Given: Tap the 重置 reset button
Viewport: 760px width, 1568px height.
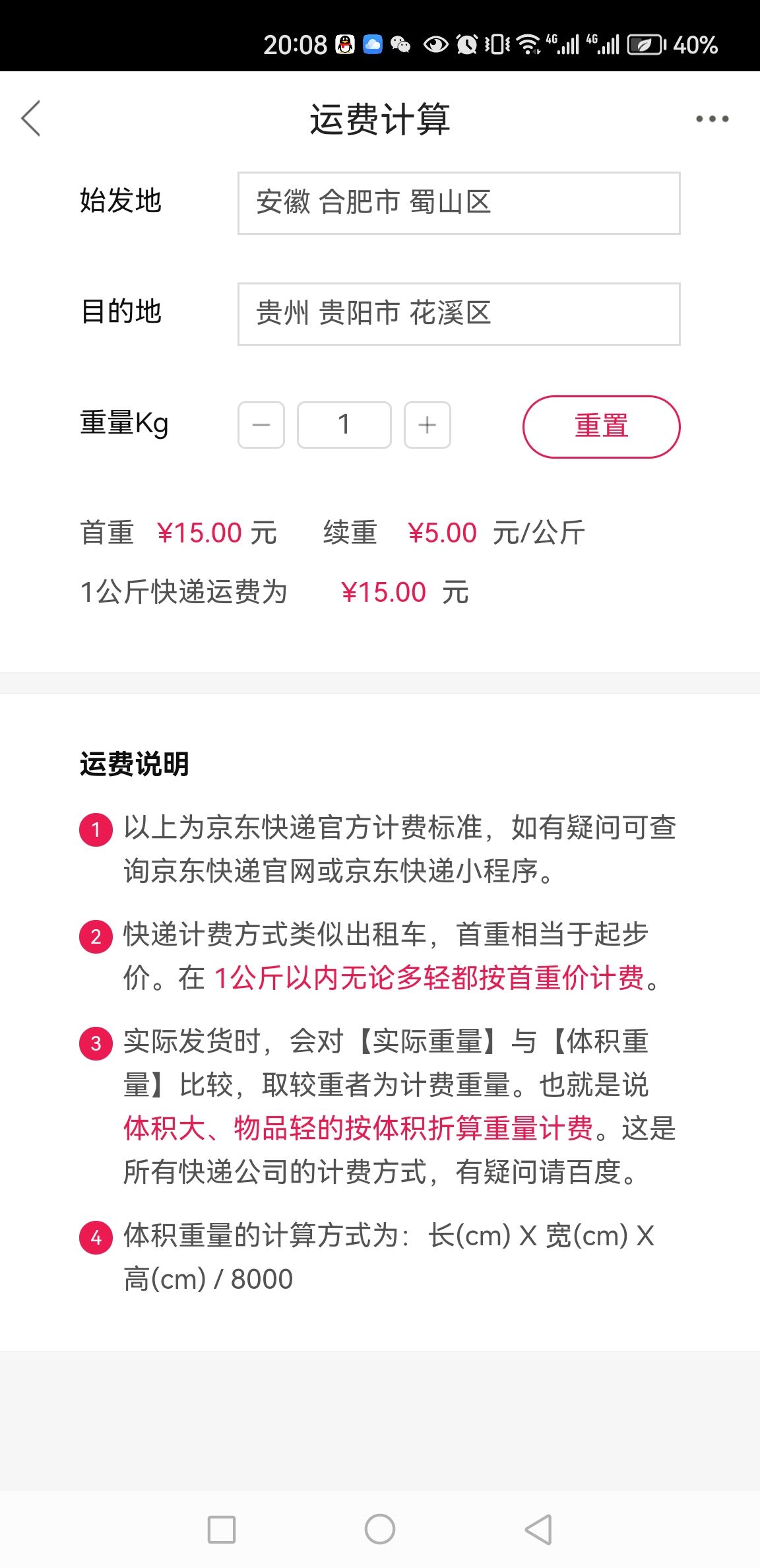Looking at the screenshot, I should point(601,426).
